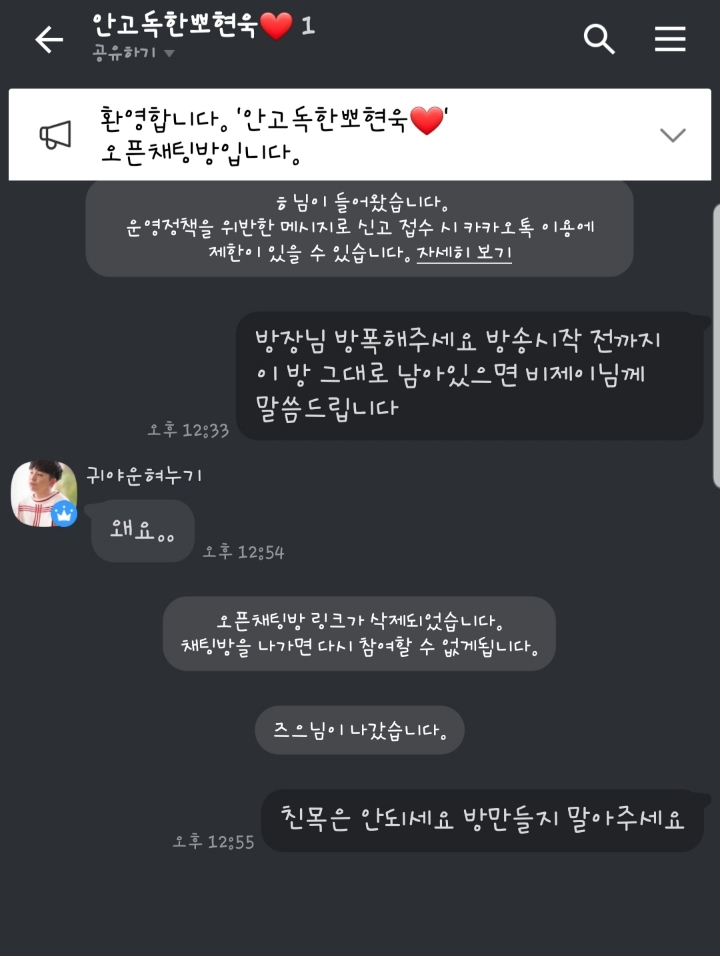Search within this chat room
The width and height of the screenshot is (720, 956).
[x=598, y=39]
